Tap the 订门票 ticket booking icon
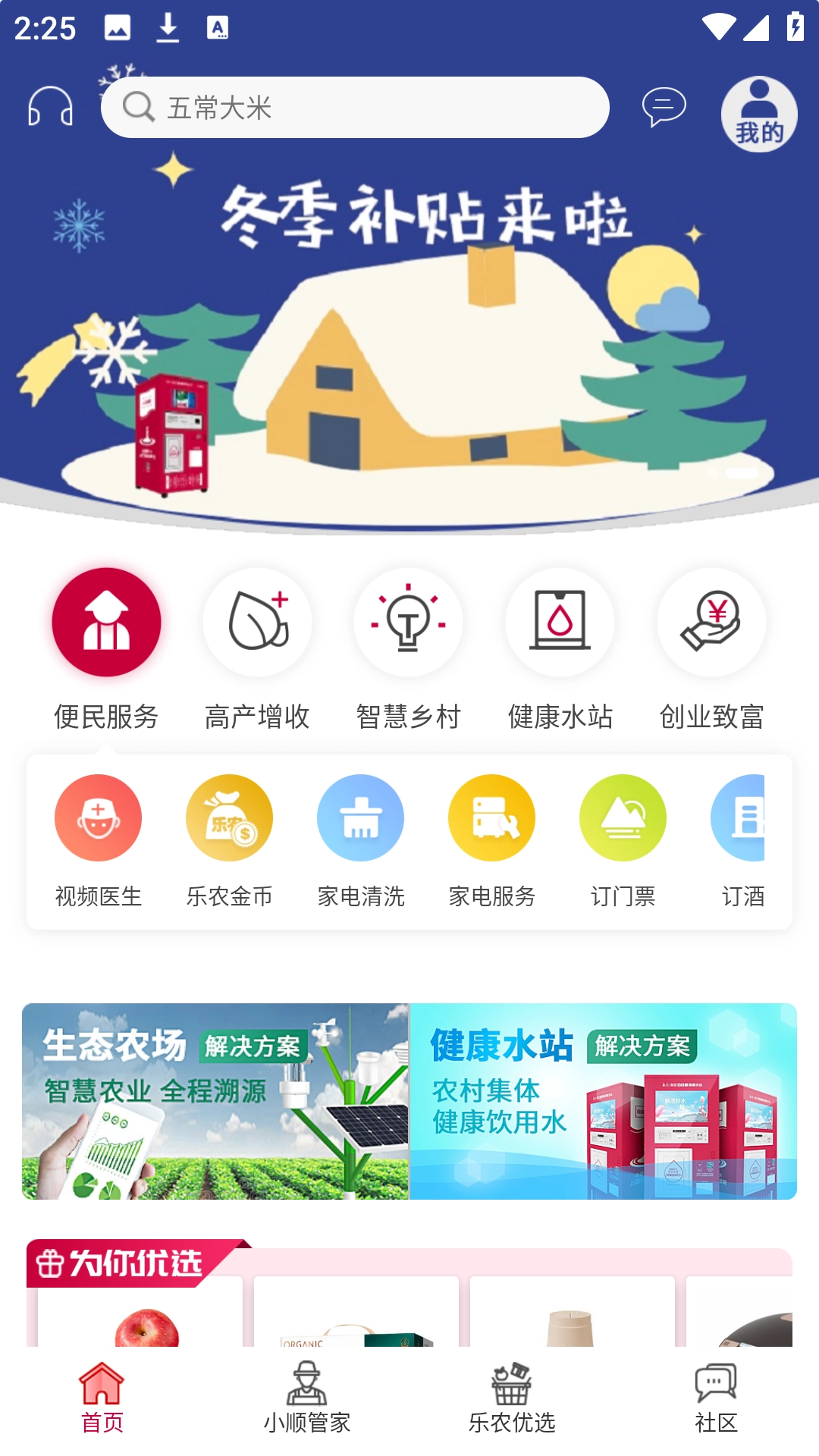 tap(622, 817)
